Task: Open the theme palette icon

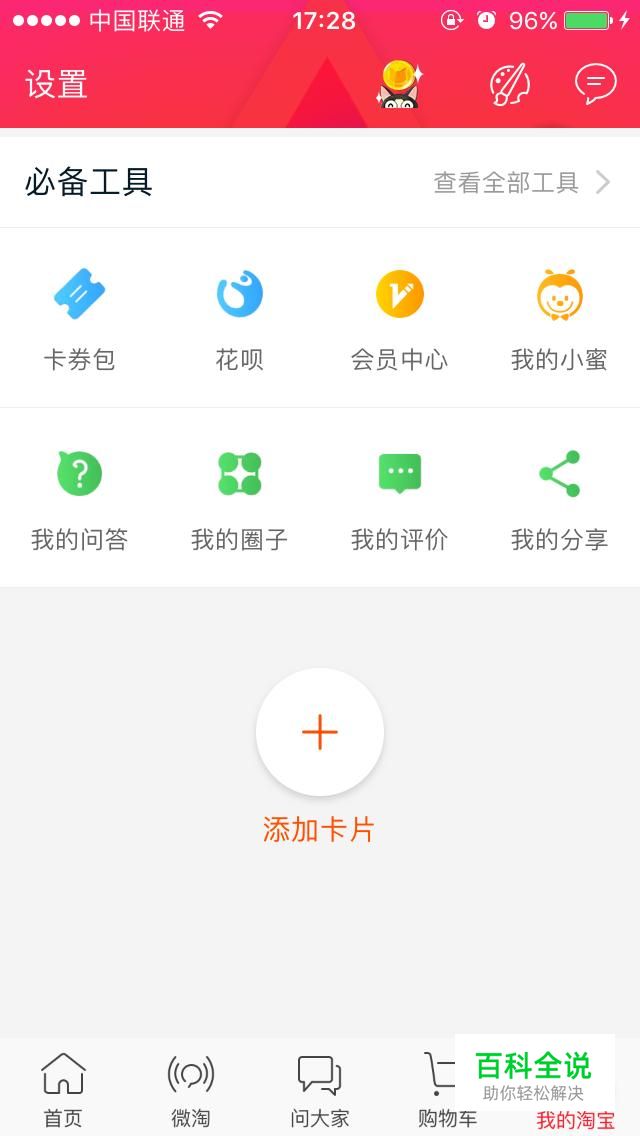Action: [x=510, y=85]
